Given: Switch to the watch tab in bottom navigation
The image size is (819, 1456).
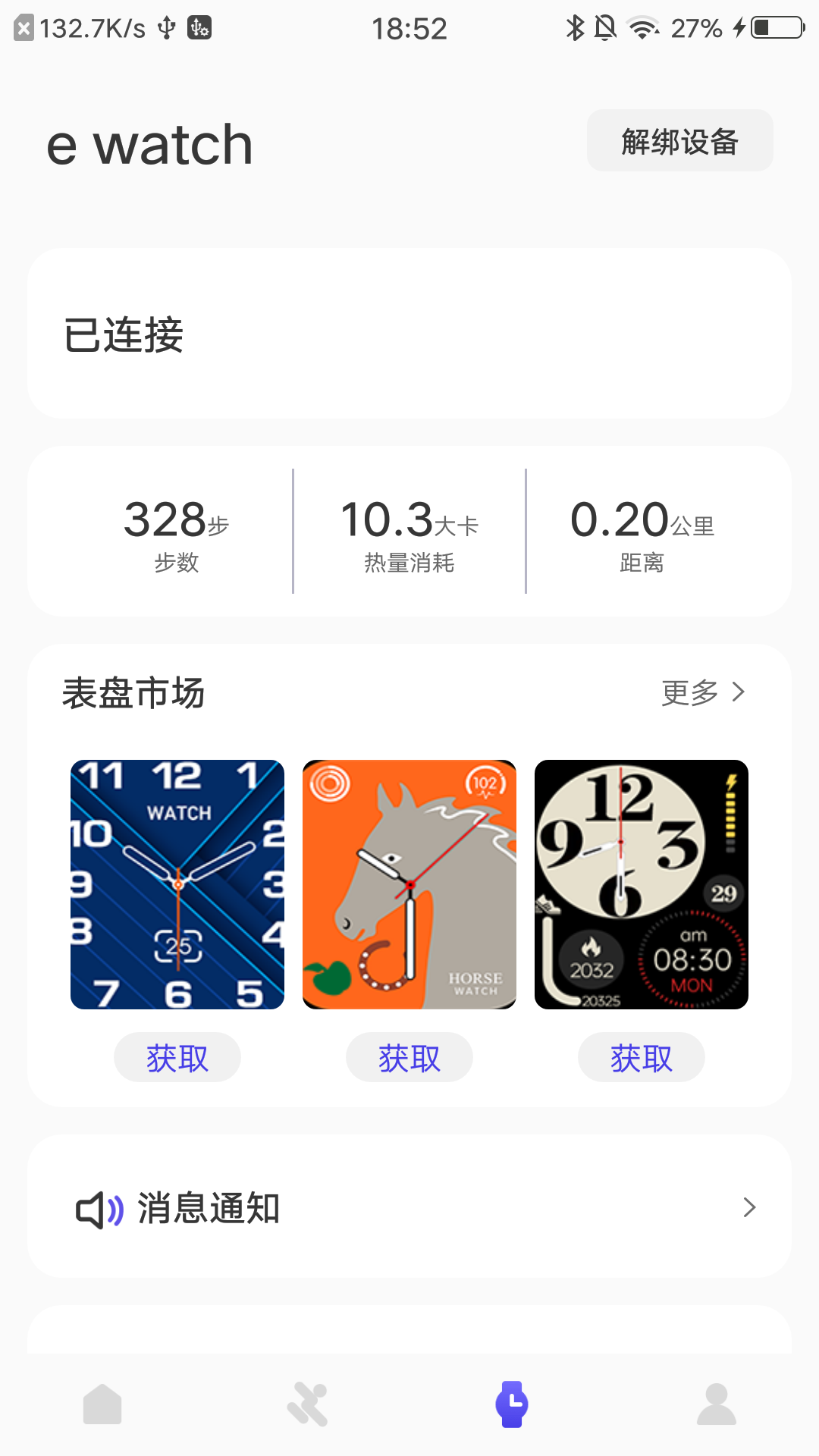Looking at the screenshot, I should click(512, 1404).
